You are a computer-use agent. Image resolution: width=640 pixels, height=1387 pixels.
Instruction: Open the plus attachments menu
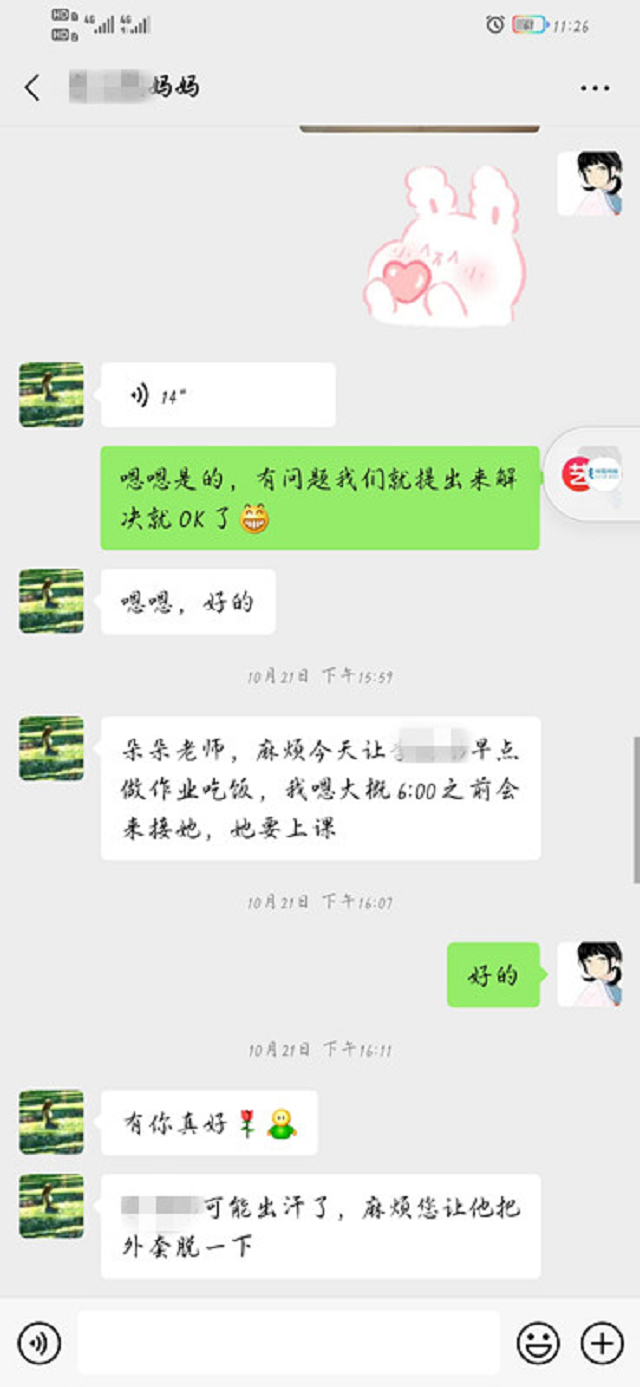(x=601, y=1343)
